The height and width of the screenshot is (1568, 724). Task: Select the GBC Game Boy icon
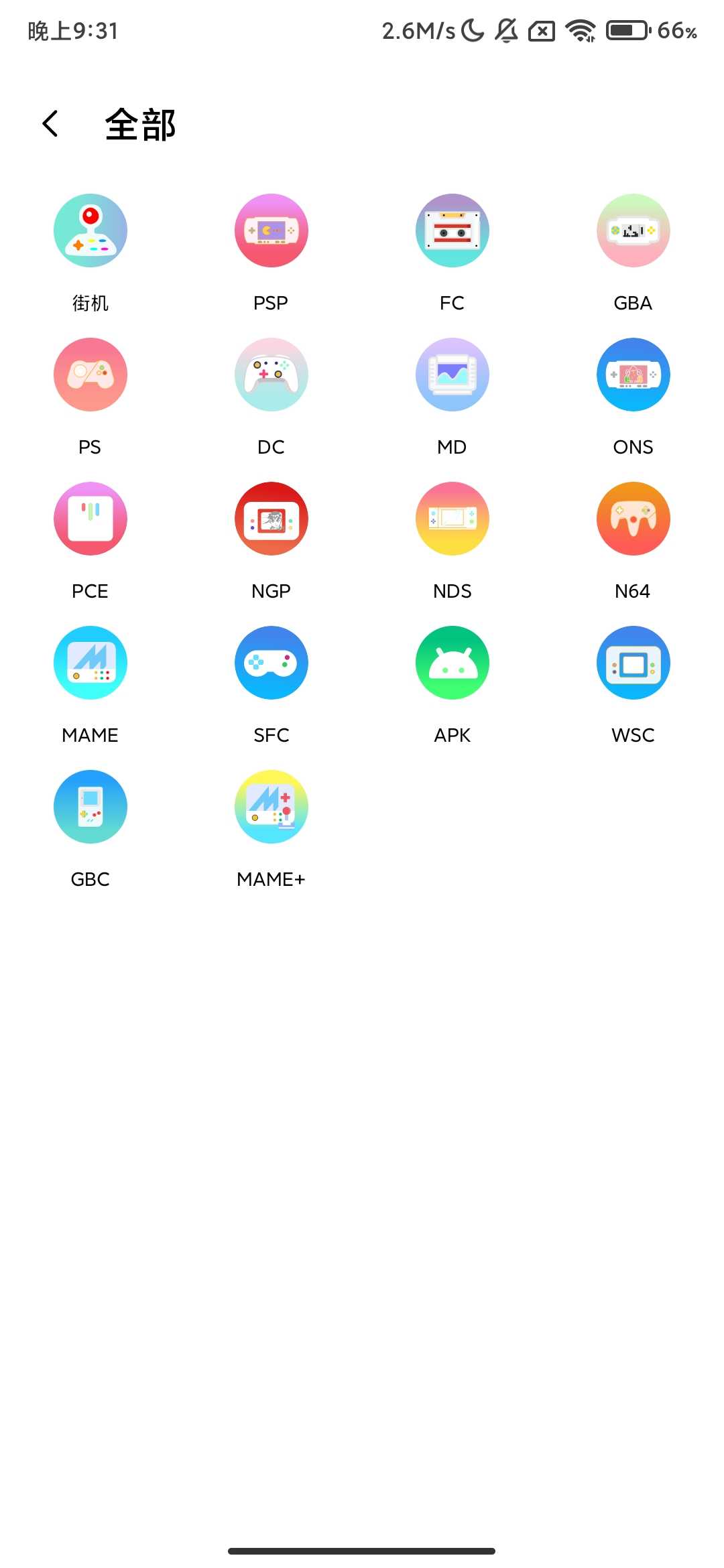(x=90, y=807)
